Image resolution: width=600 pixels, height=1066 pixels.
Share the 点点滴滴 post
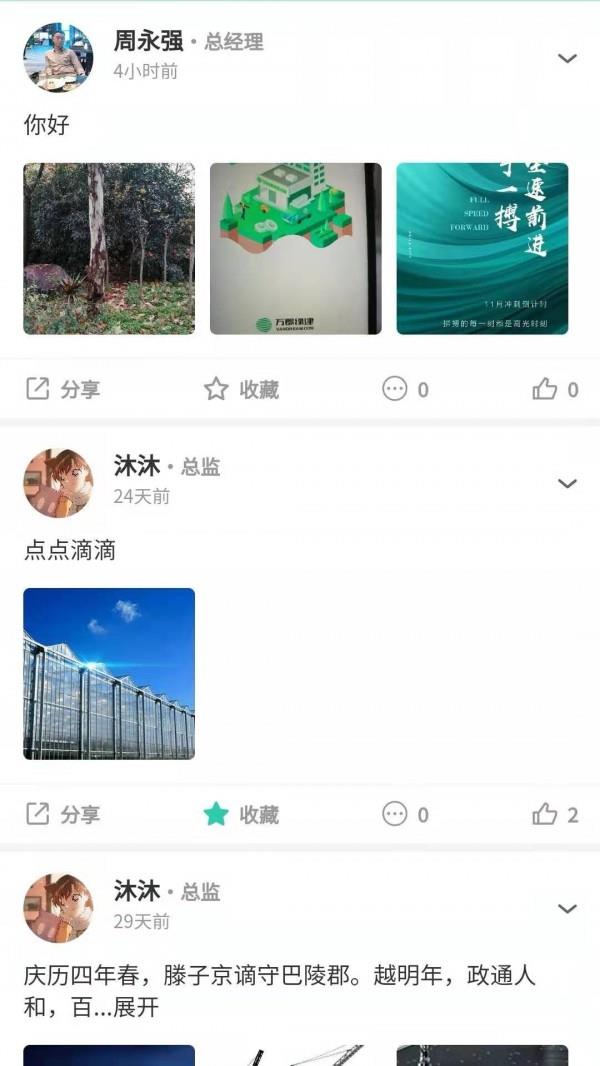coord(63,814)
